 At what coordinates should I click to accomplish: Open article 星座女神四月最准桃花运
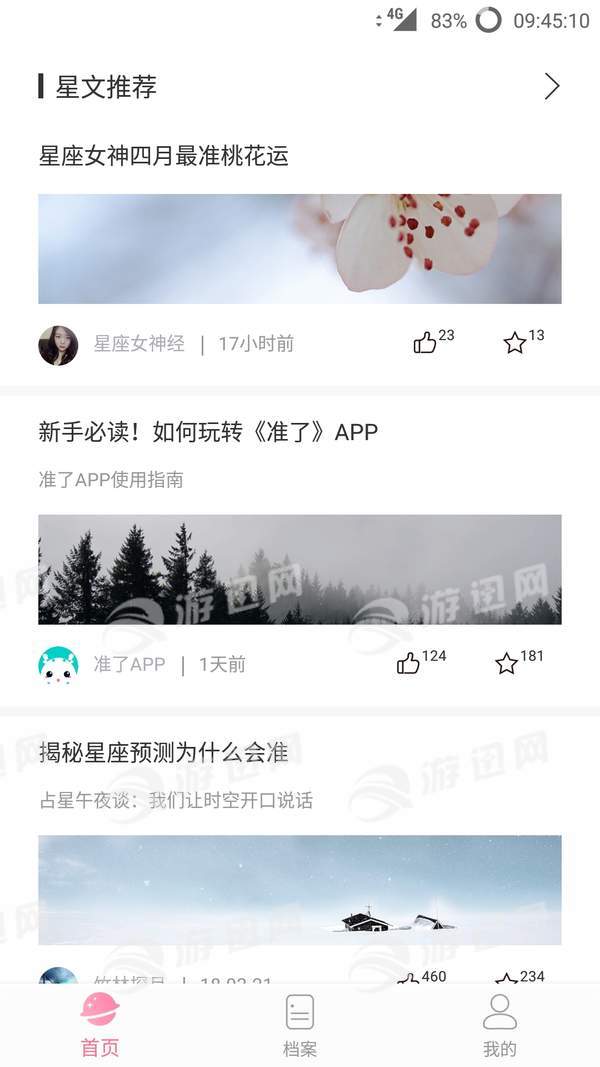click(163, 156)
